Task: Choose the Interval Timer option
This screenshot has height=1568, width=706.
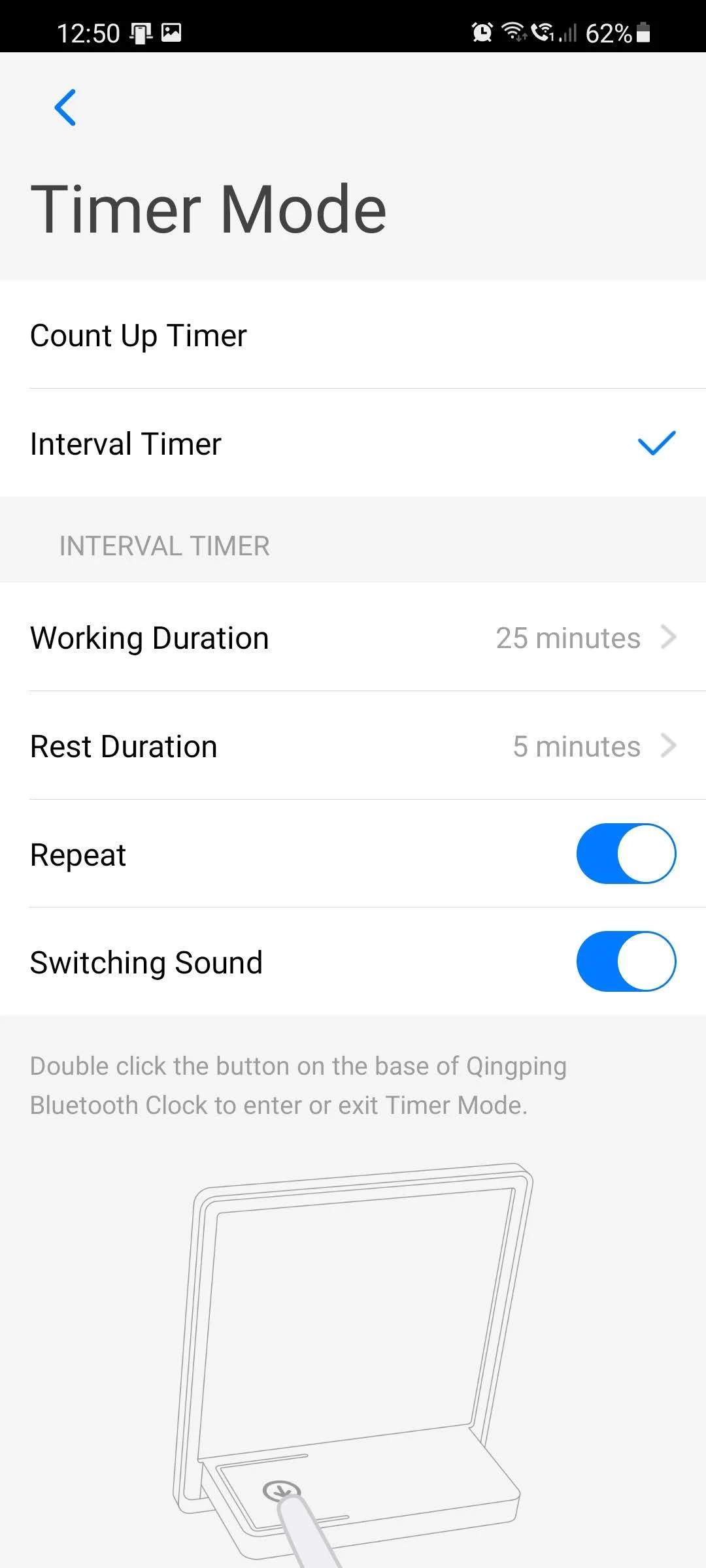Action: 353,444
